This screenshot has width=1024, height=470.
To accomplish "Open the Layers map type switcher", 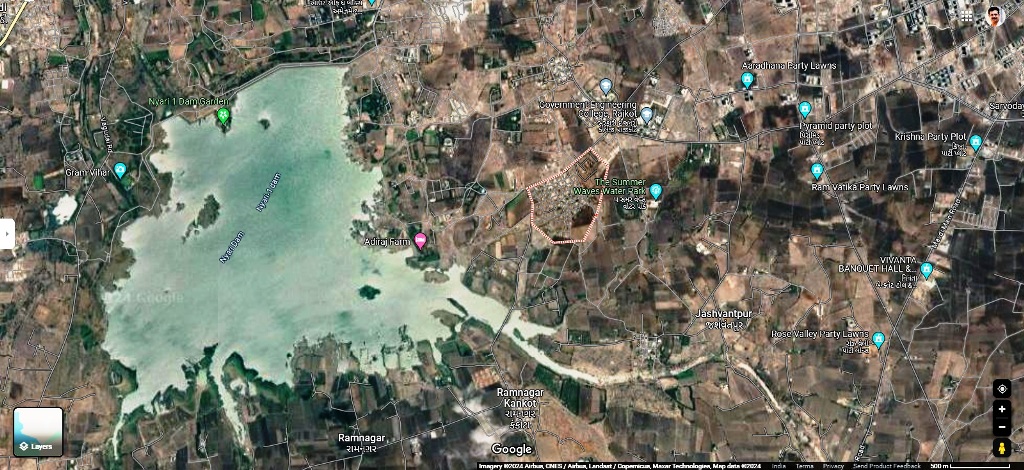I will (38, 432).
